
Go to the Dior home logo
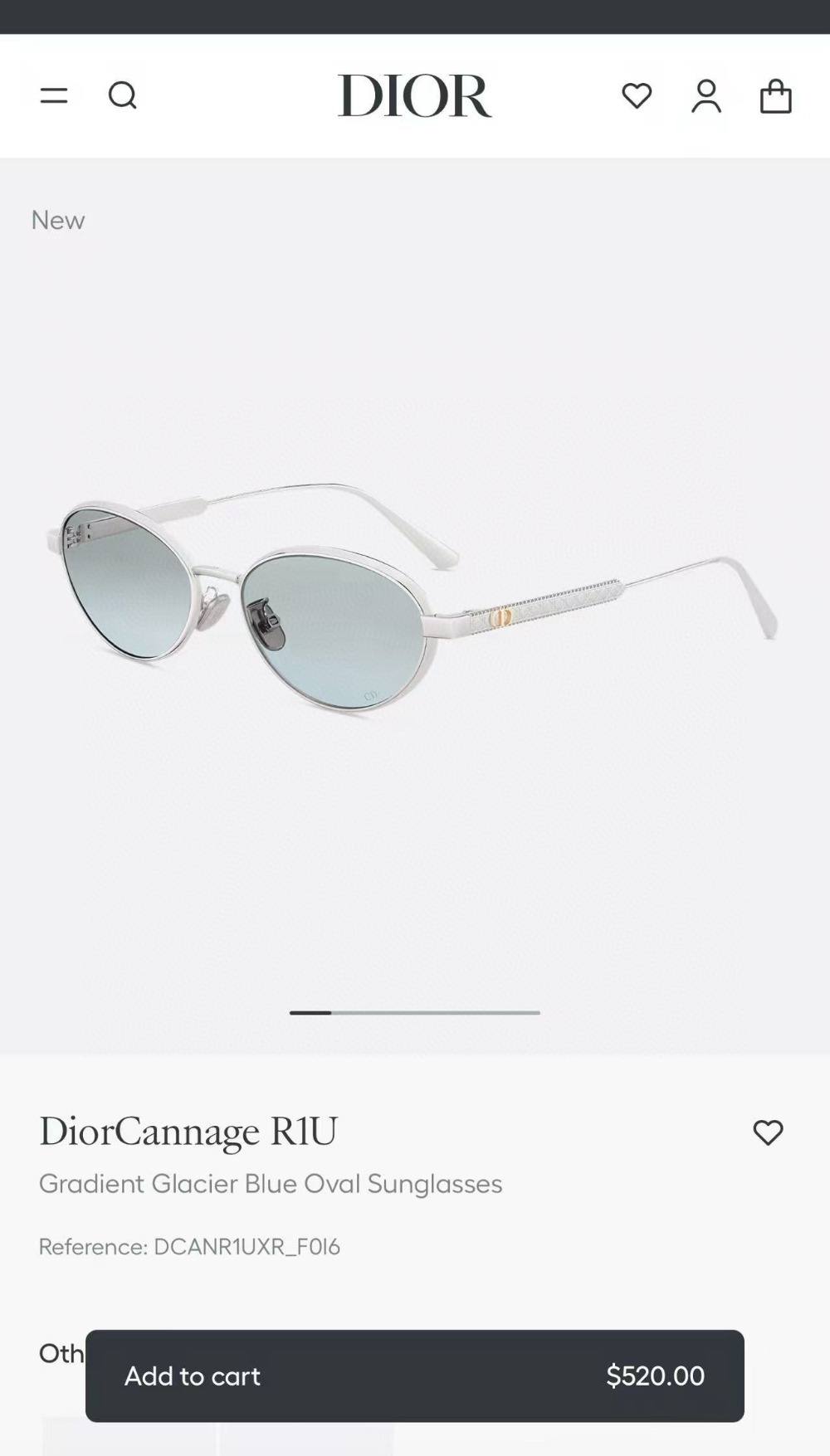tap(414, 95)
